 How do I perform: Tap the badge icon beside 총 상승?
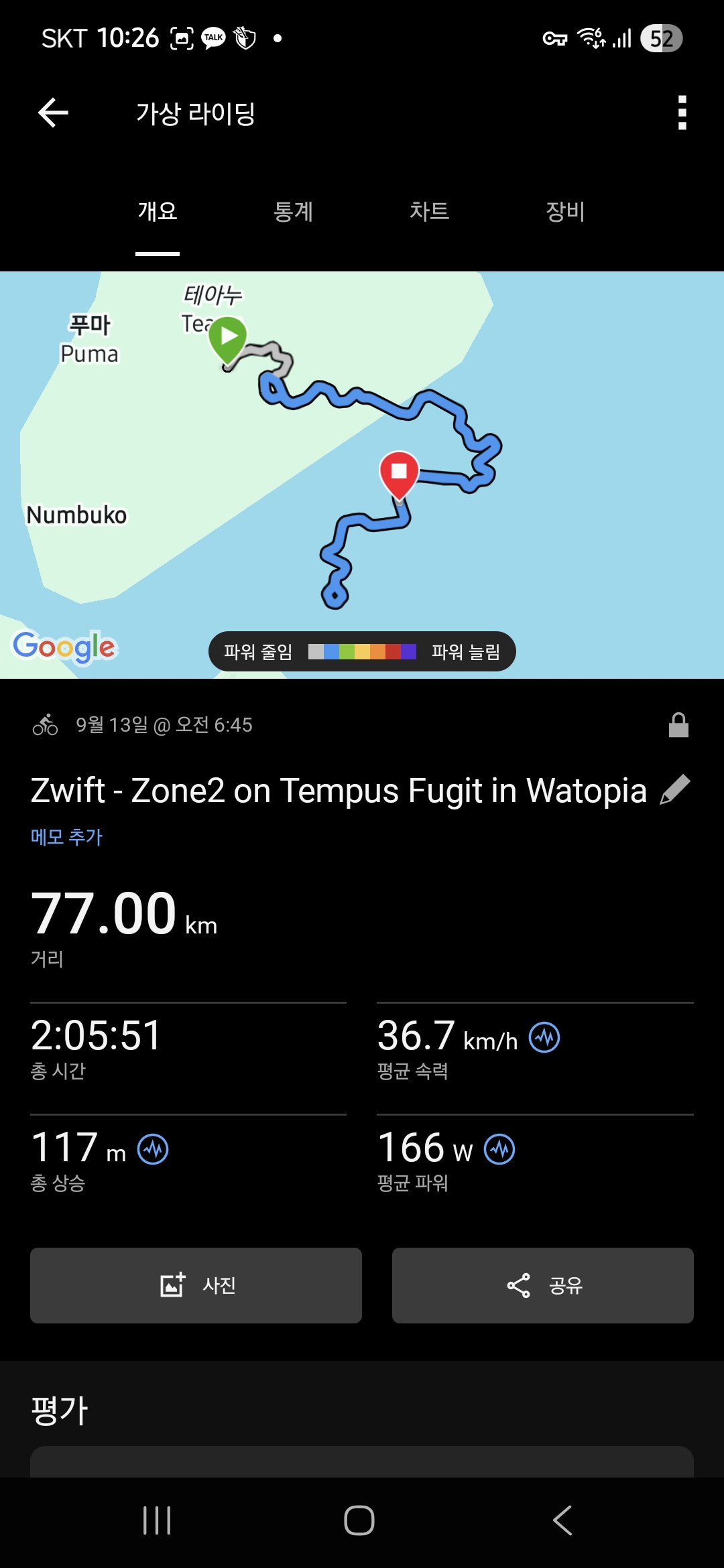coord(153,1150)
